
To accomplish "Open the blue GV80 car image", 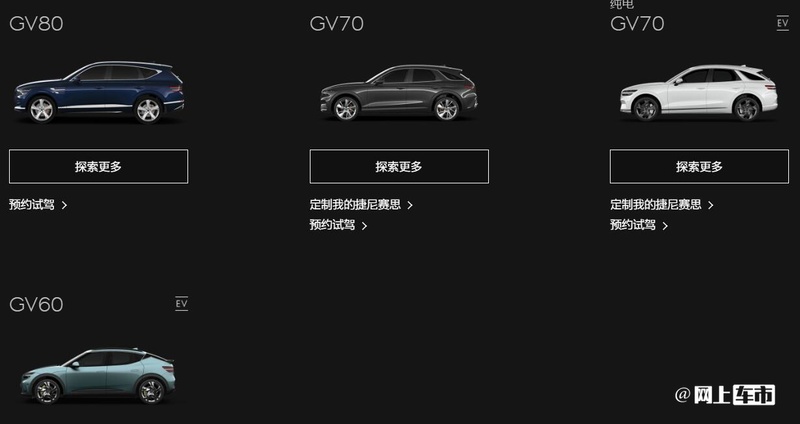I will click(99, 93).
